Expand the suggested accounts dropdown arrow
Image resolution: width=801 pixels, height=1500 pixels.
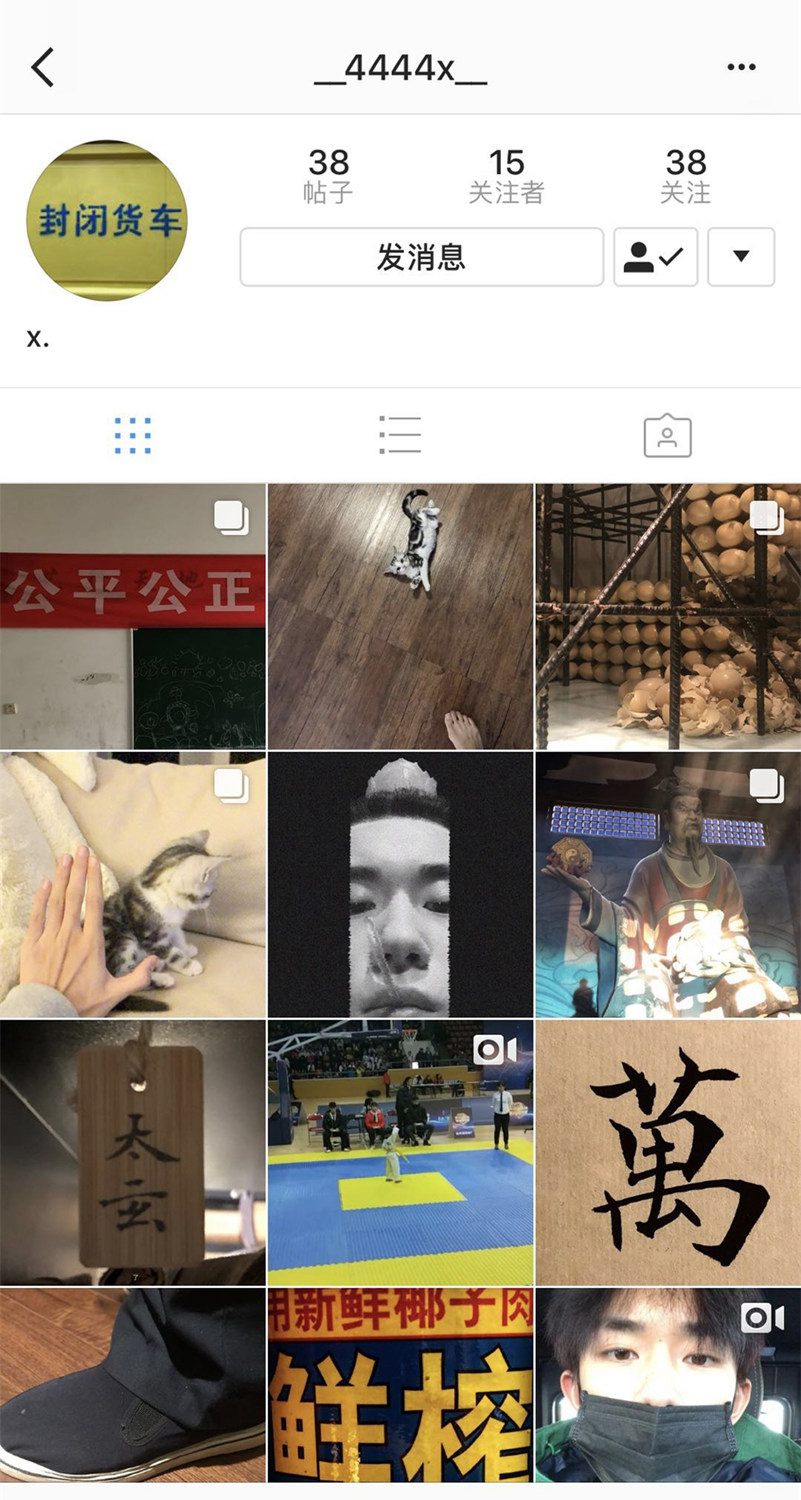tap(741, 257)
